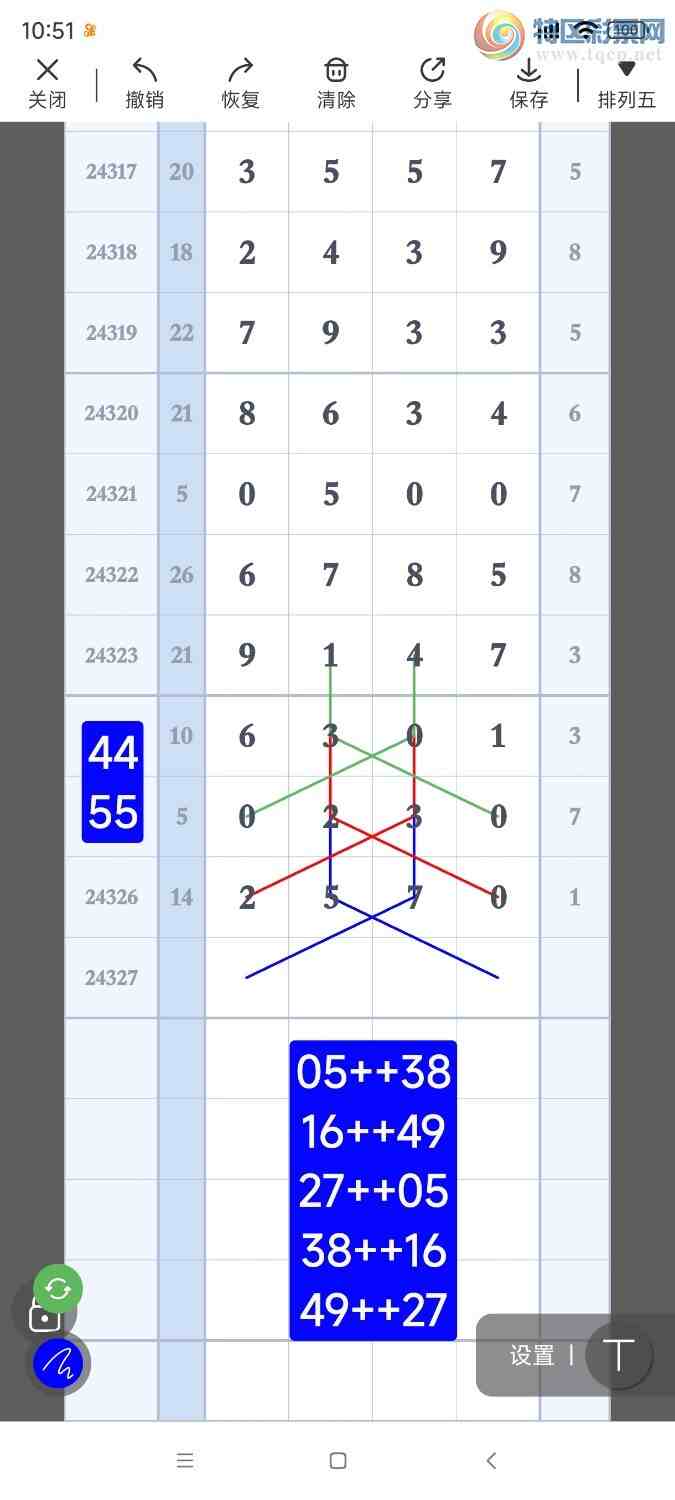
Task: Open 设置 settings
Action: pos(532,1355)
